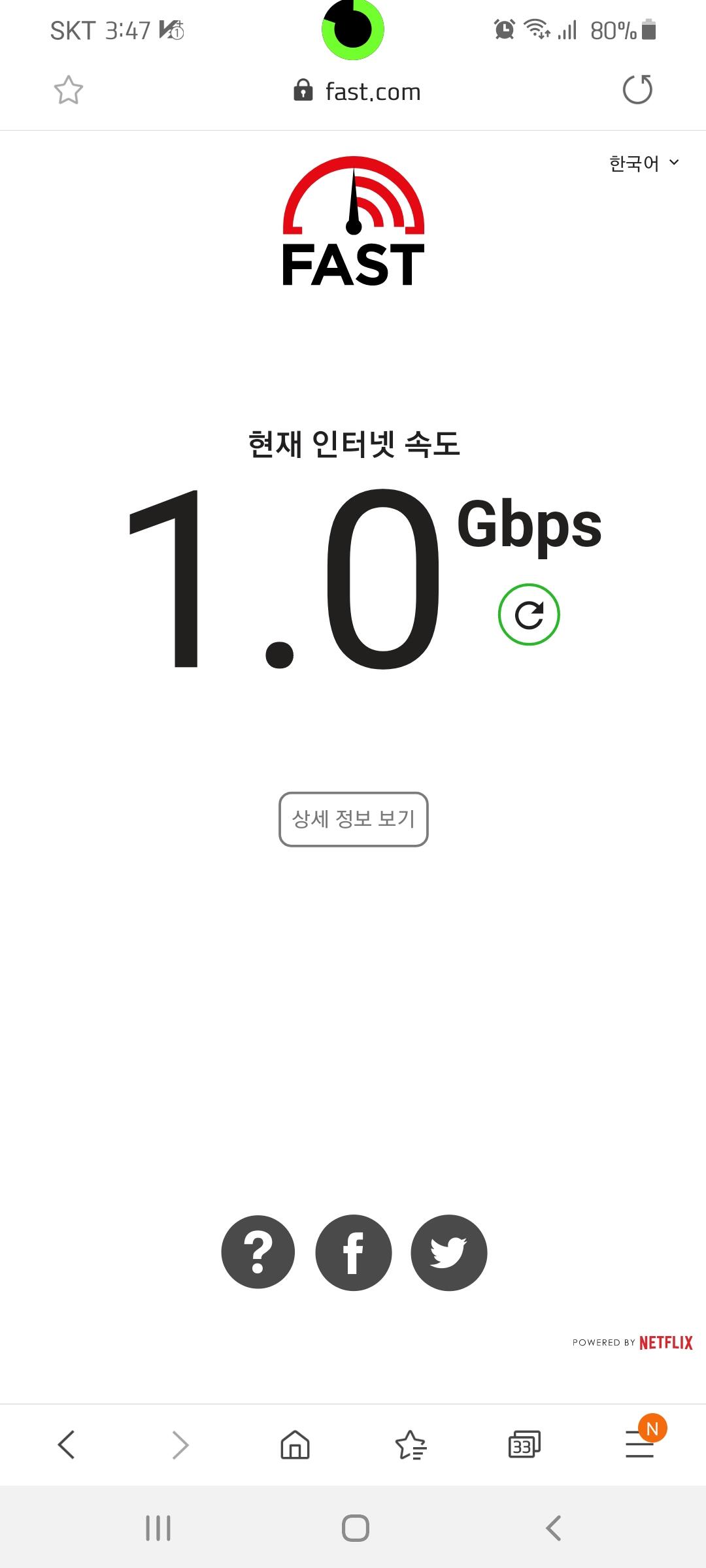Share the result on Facebook
The width and height of the screenshot is (706, 1568).
click(x=354, y=1252)
